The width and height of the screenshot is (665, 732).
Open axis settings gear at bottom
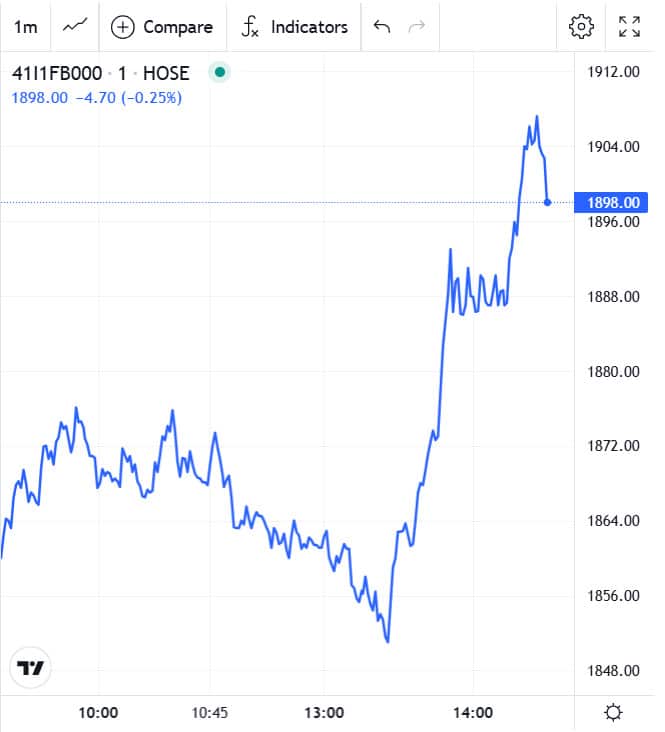[x=613, y=712]
